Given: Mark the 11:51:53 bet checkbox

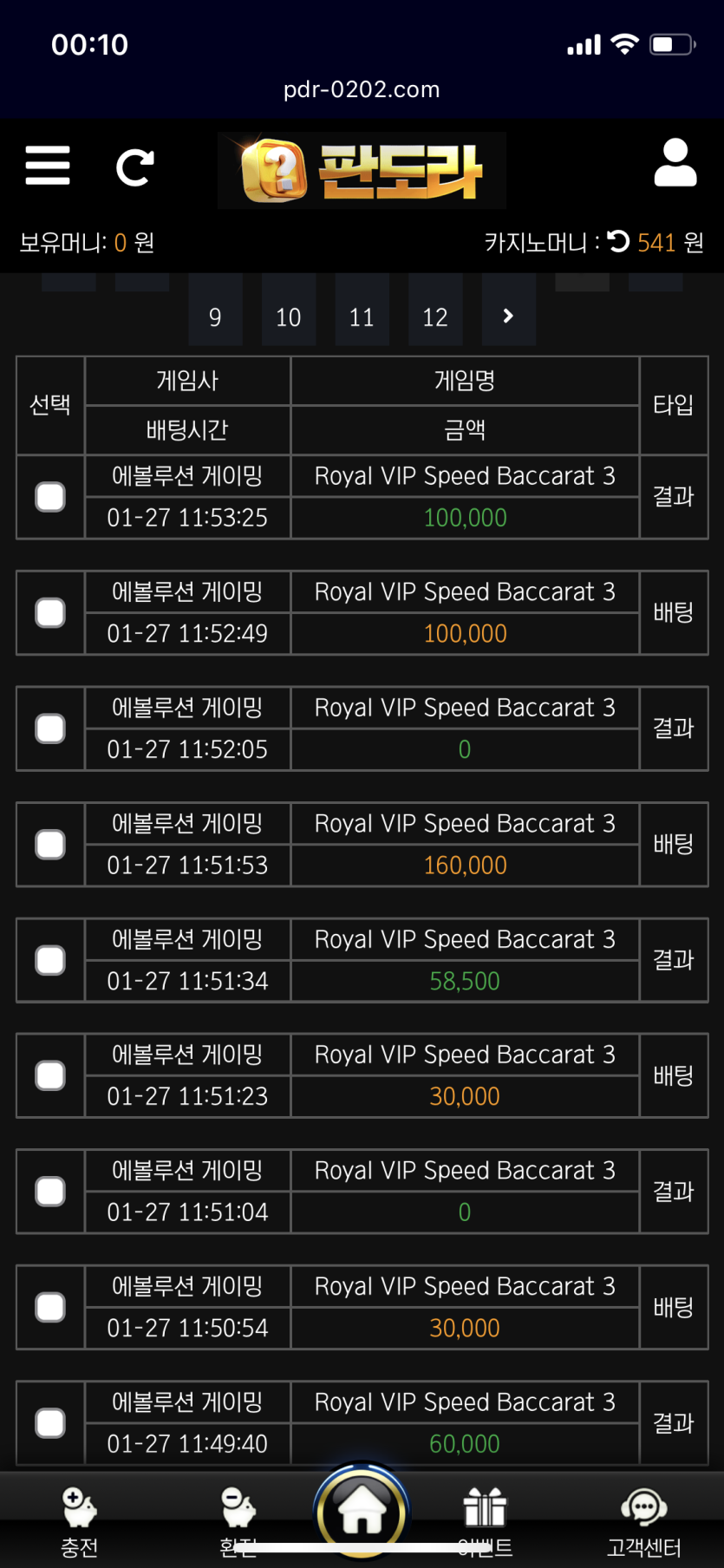Looking at the screenshot, I should click(x=50, y=845).
